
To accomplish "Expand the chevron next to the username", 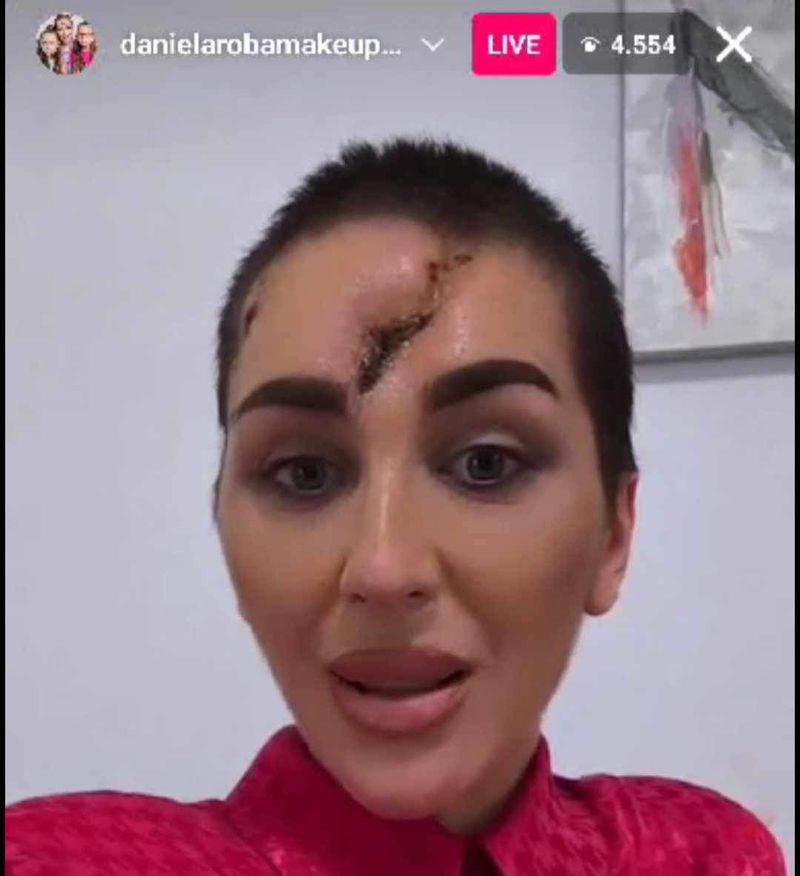I will coord(432,45).
